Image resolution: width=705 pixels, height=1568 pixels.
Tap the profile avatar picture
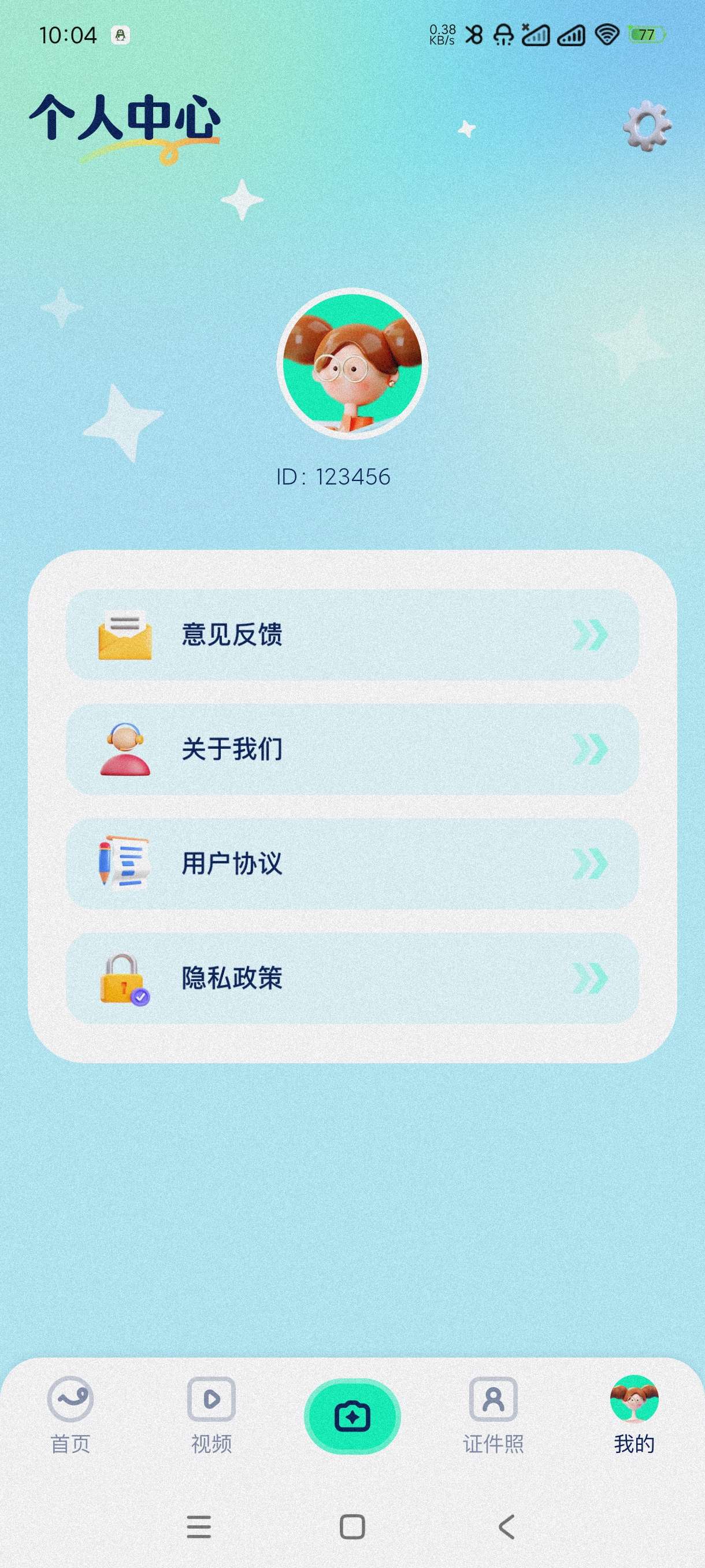pyautogui.click(x=352, y=364)
